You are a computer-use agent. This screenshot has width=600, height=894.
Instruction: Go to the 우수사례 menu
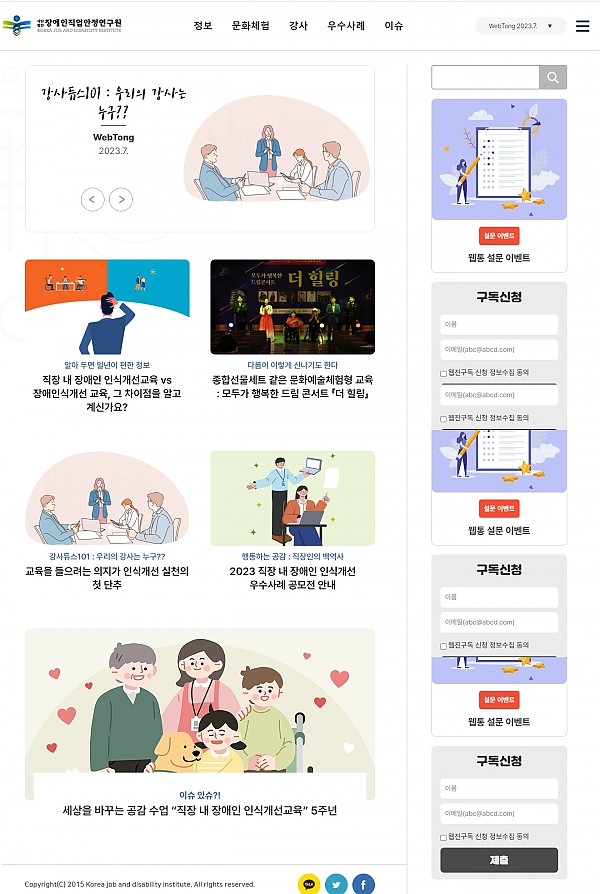[x=346, y=26]
